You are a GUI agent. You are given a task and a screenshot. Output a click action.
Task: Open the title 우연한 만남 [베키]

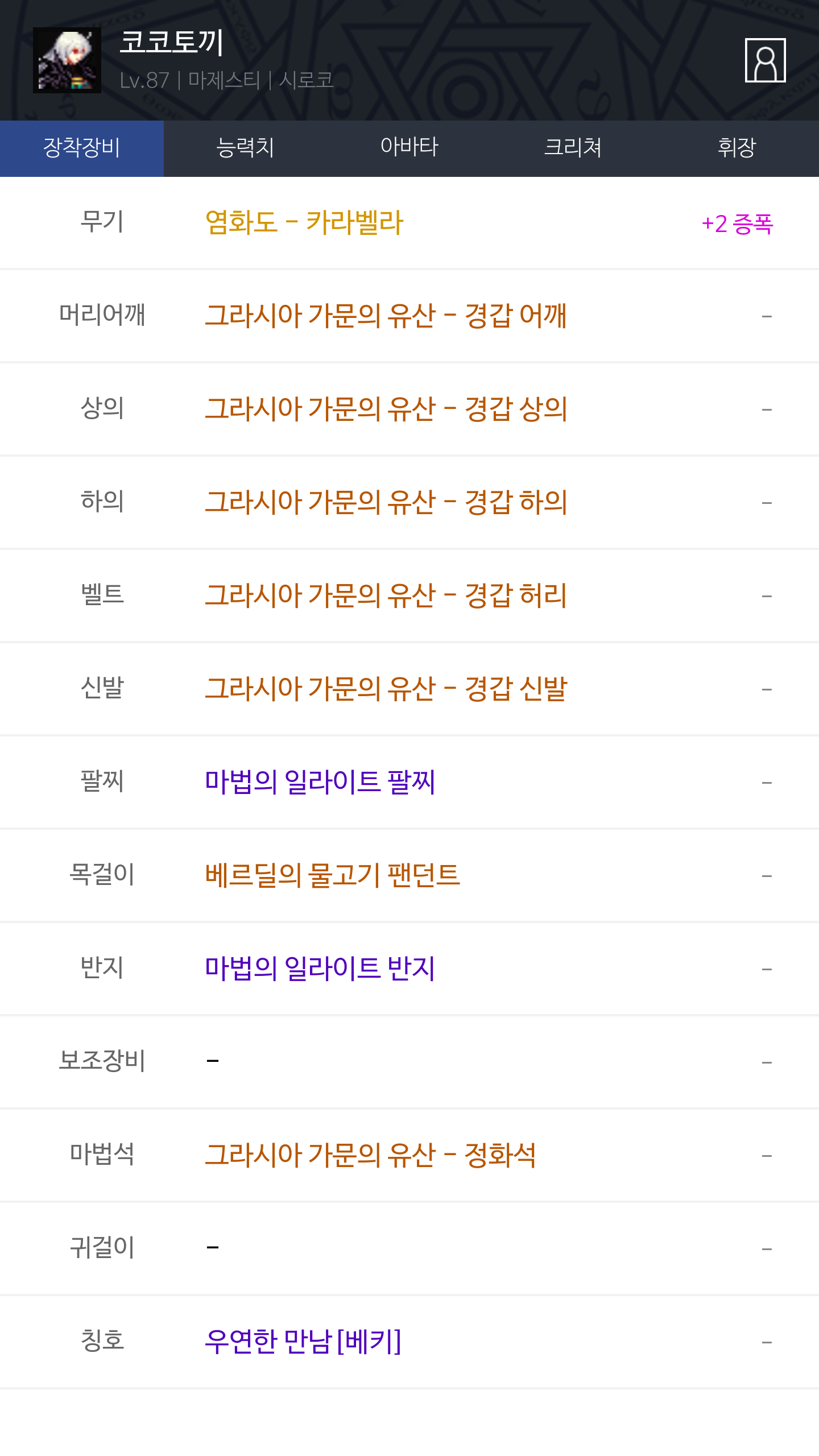(x=303, y=1342)
